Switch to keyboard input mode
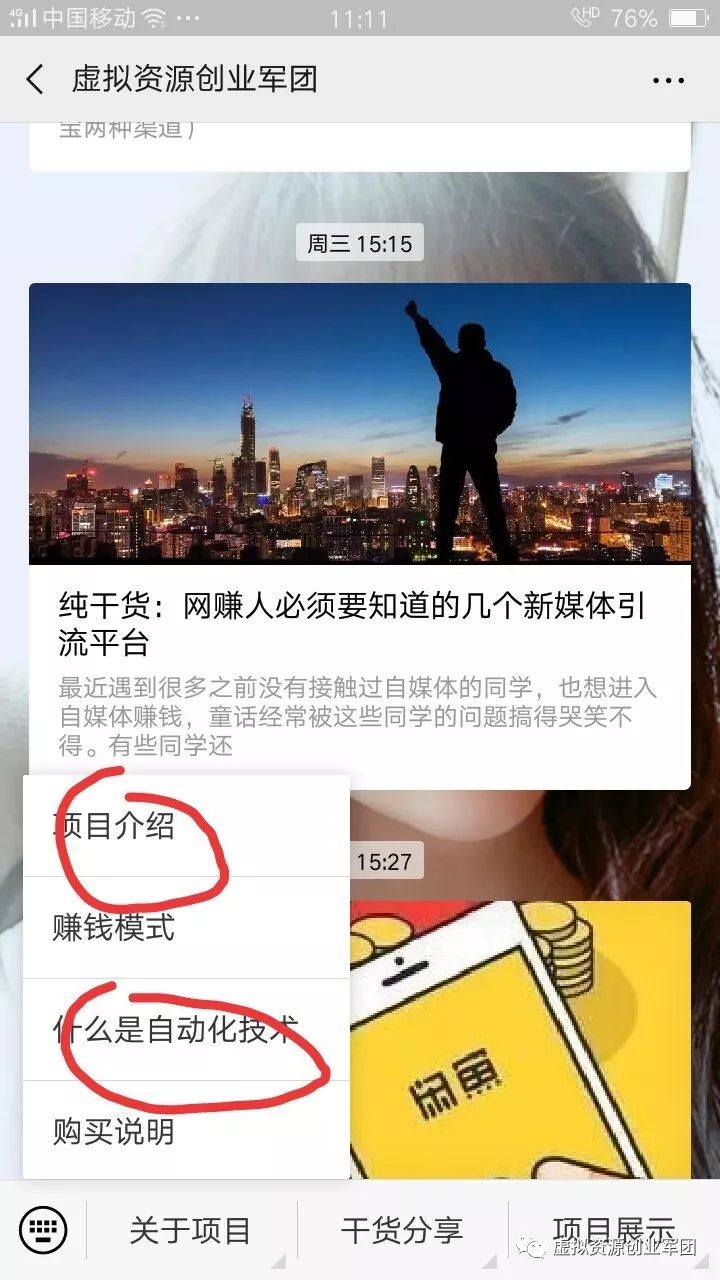Screen dimensions: 720x1280 click(43, 1229)
